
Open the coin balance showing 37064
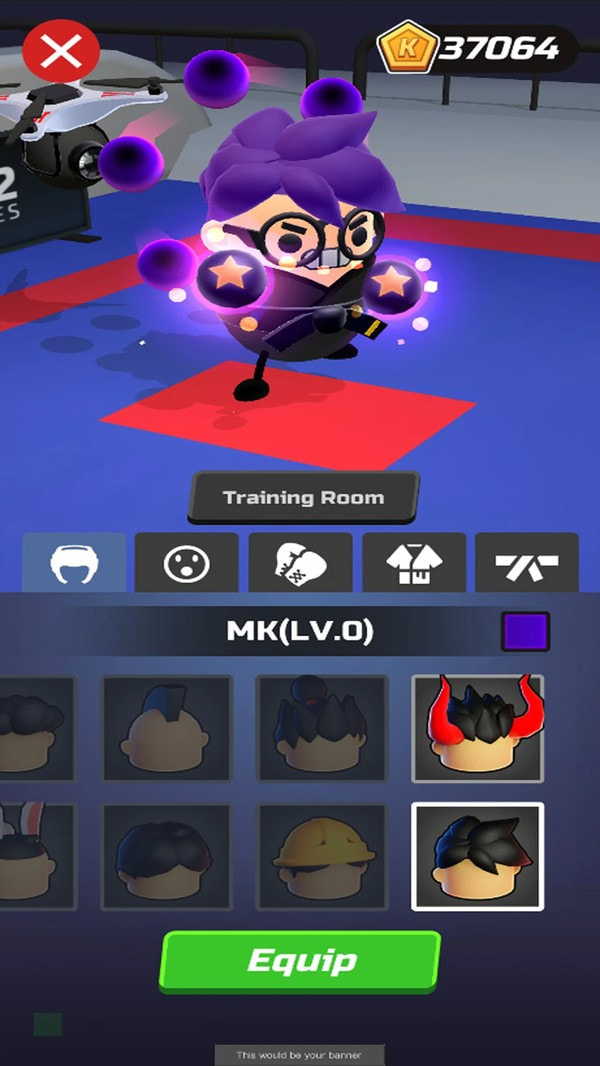click(x=478, y=48)
